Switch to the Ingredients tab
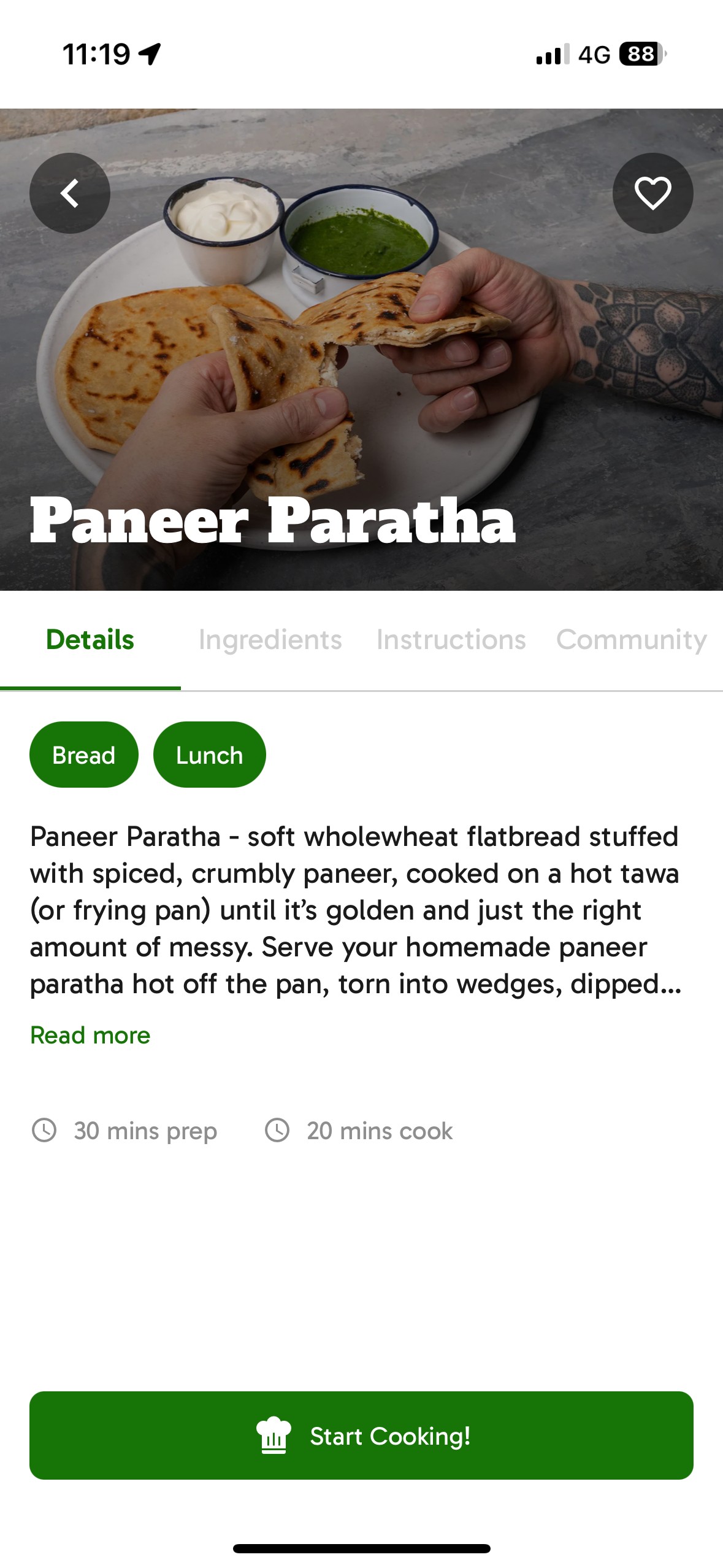The height and width of the screenshot is (1568, 723). pos(270,640)
